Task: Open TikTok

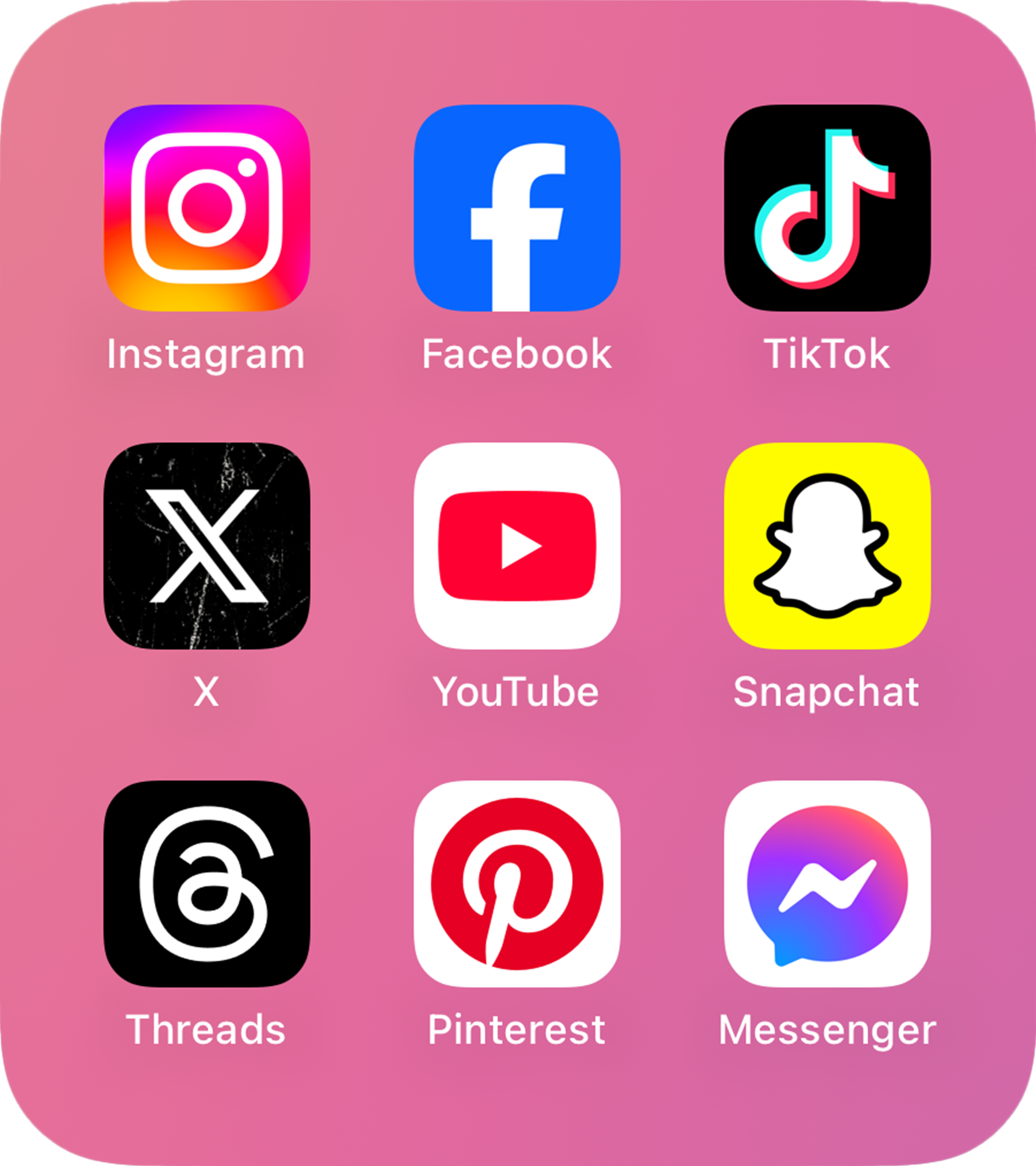Action: click(x=827, y=208)
